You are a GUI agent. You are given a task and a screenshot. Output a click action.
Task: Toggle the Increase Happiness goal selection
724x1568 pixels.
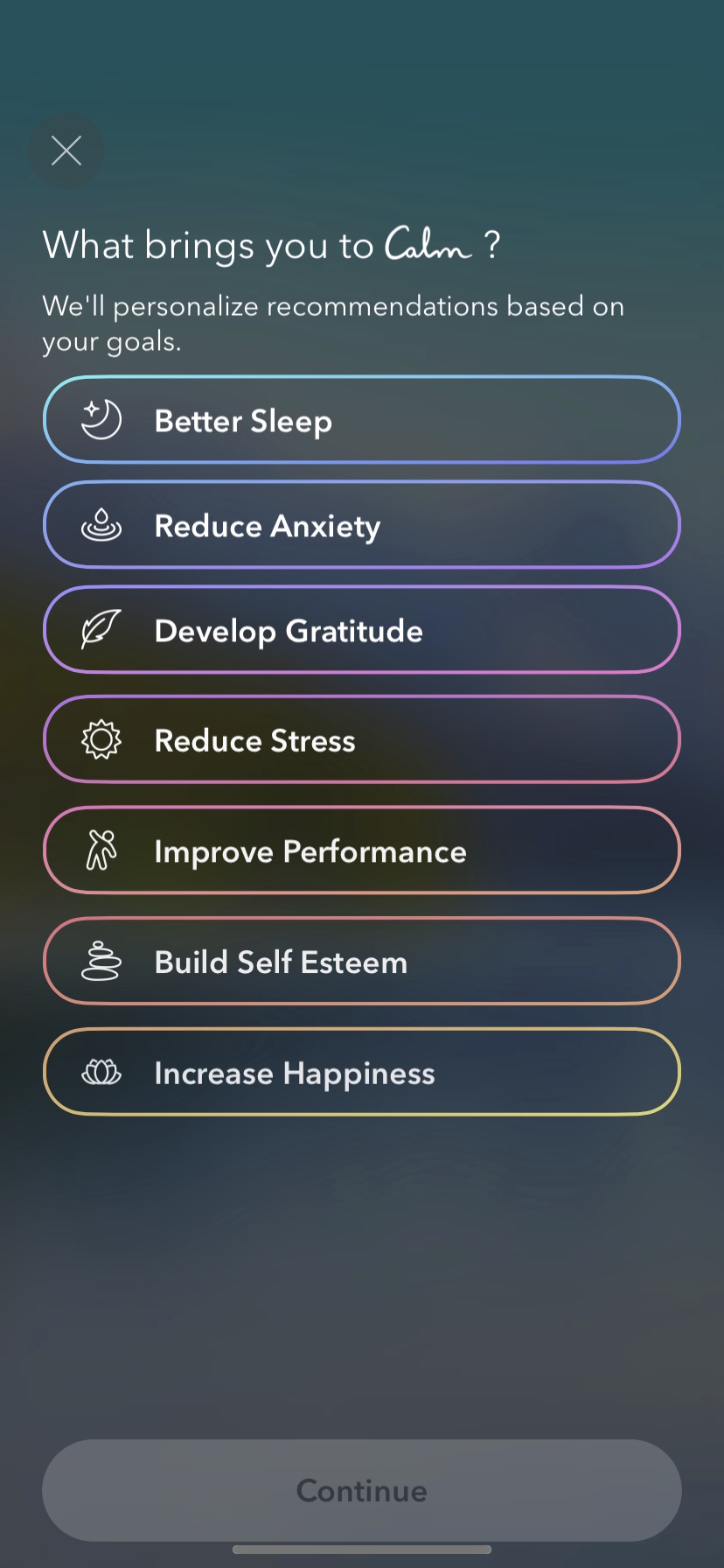361,1072
